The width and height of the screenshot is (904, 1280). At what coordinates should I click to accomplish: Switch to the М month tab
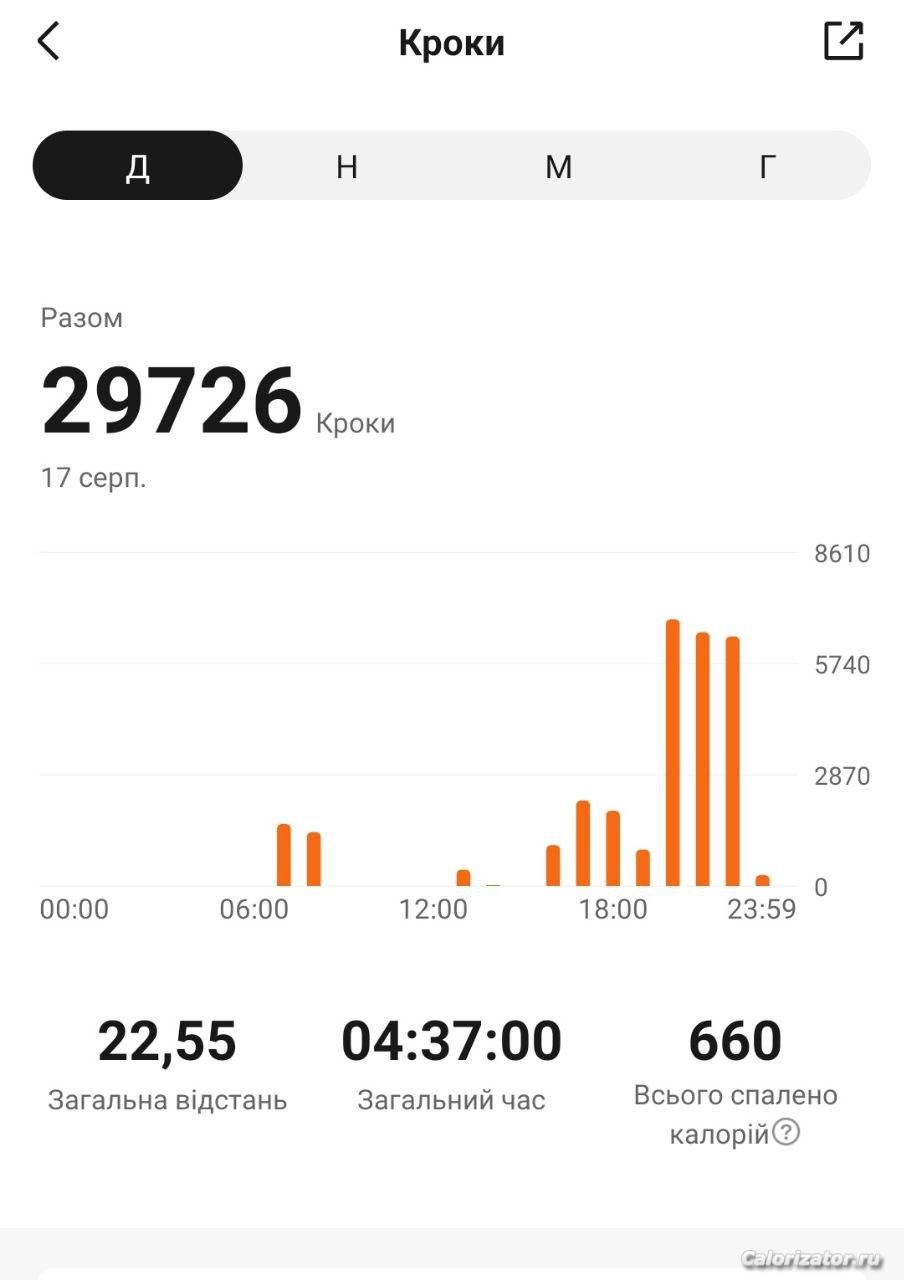[558, 166]
